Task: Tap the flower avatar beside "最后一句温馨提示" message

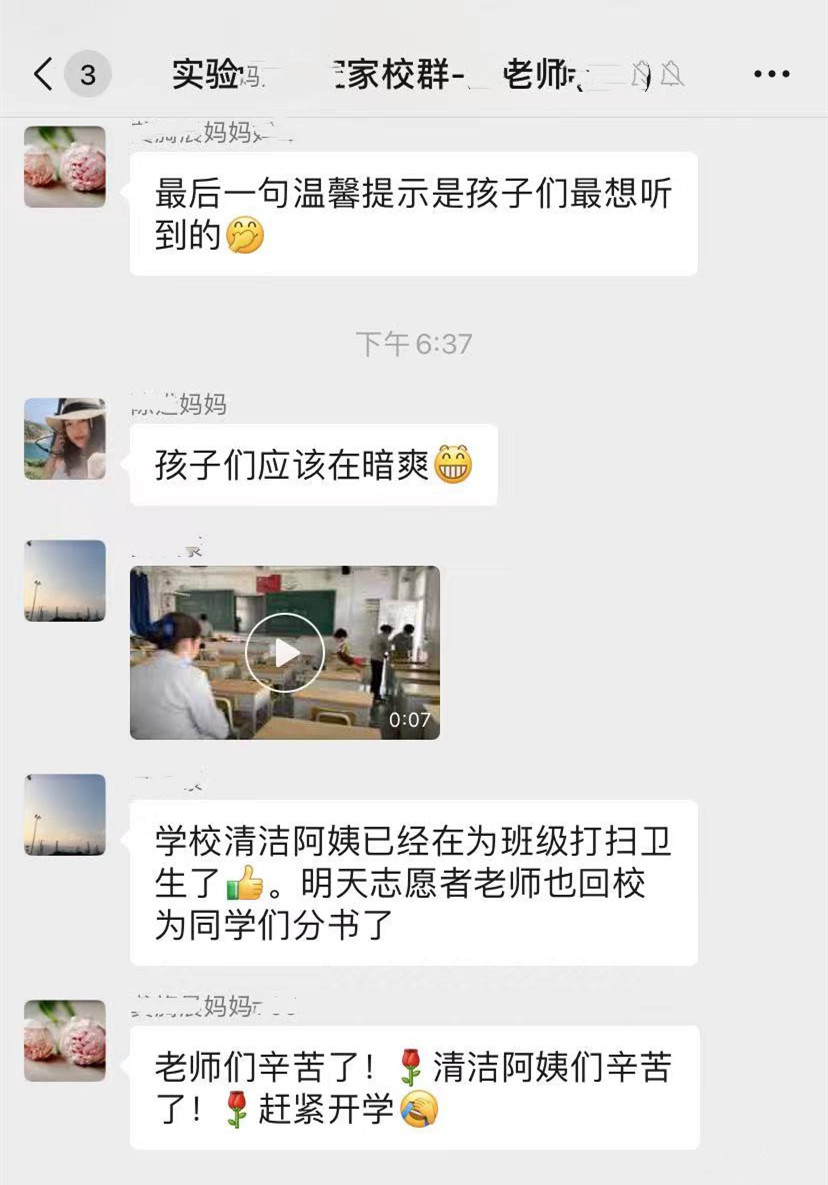Action: [x=65, y=167]
